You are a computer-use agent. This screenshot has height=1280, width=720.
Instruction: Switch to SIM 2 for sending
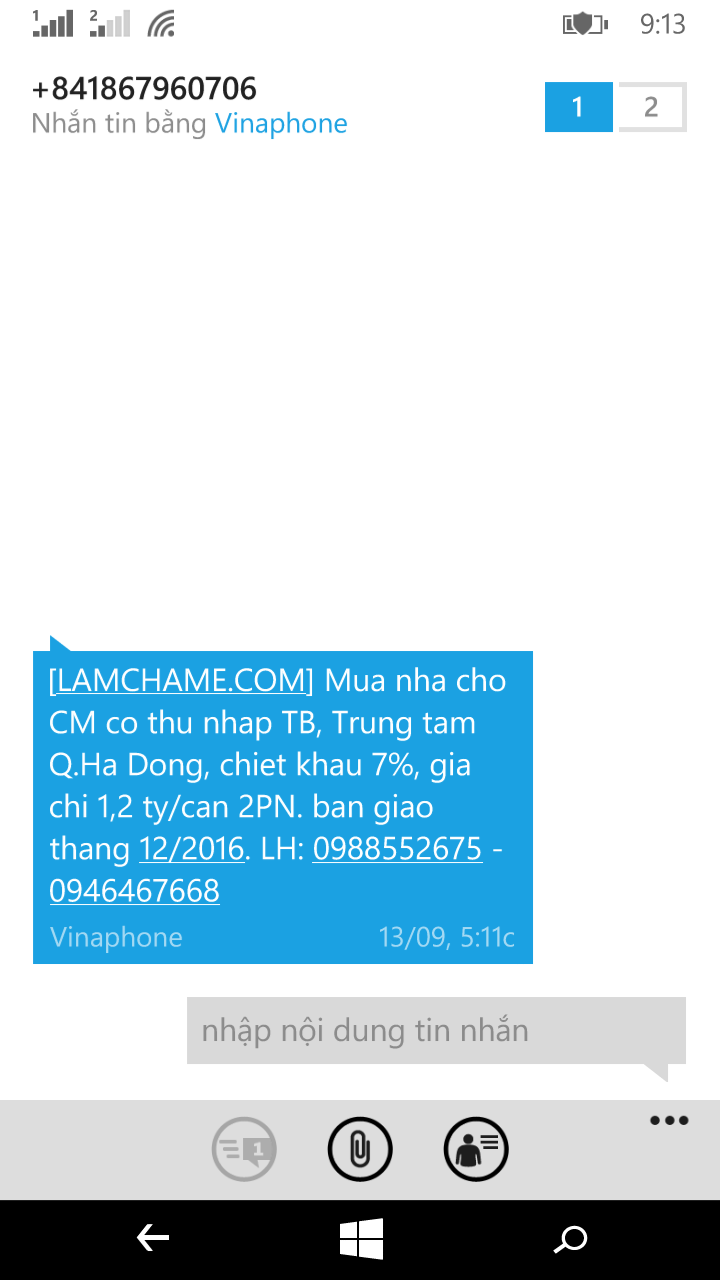pyautogui.click(x=652, y=107)
